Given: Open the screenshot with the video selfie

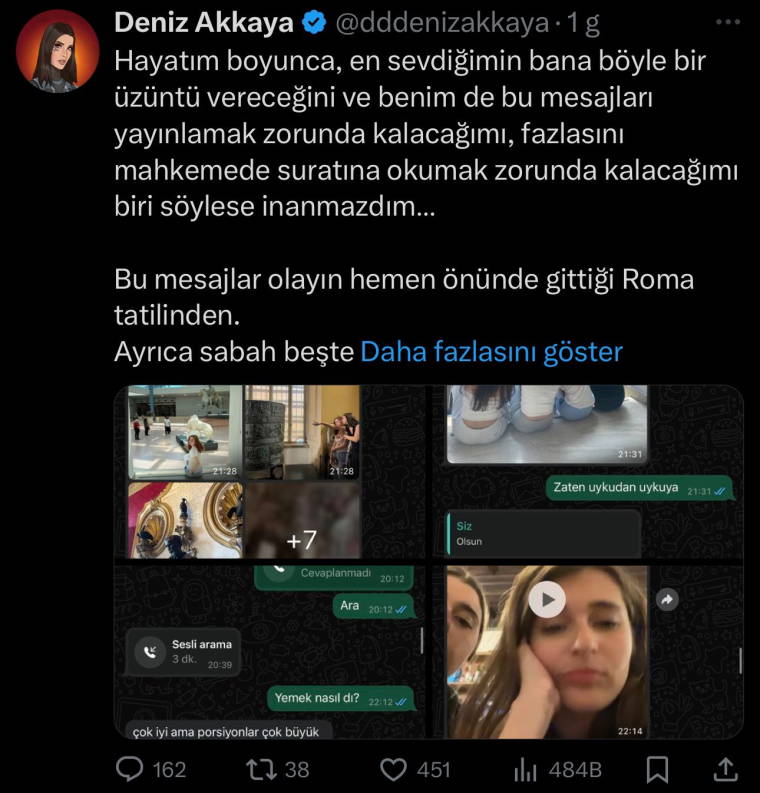Looking at the screenshot, I should (589, 652).
